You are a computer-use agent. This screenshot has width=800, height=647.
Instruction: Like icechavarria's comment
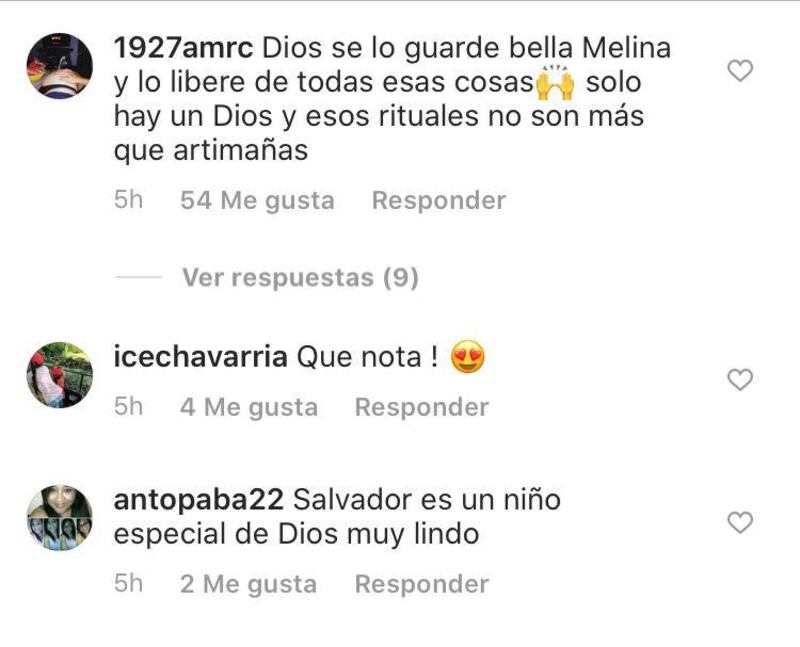click(739, 380)
